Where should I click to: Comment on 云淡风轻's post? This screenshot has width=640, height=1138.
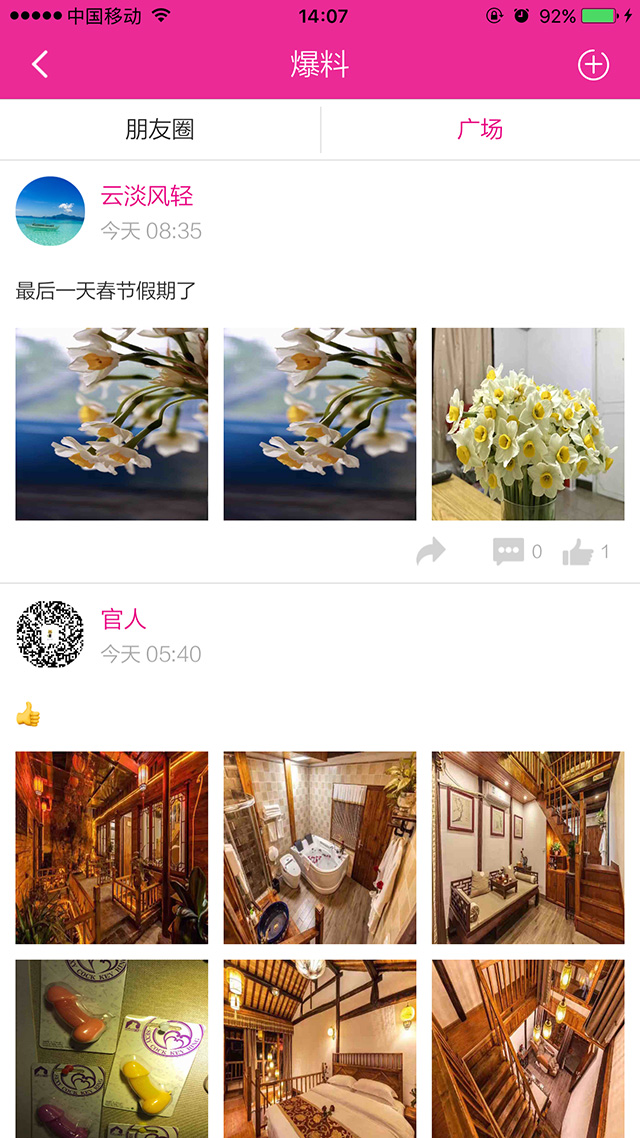point(509,551)
